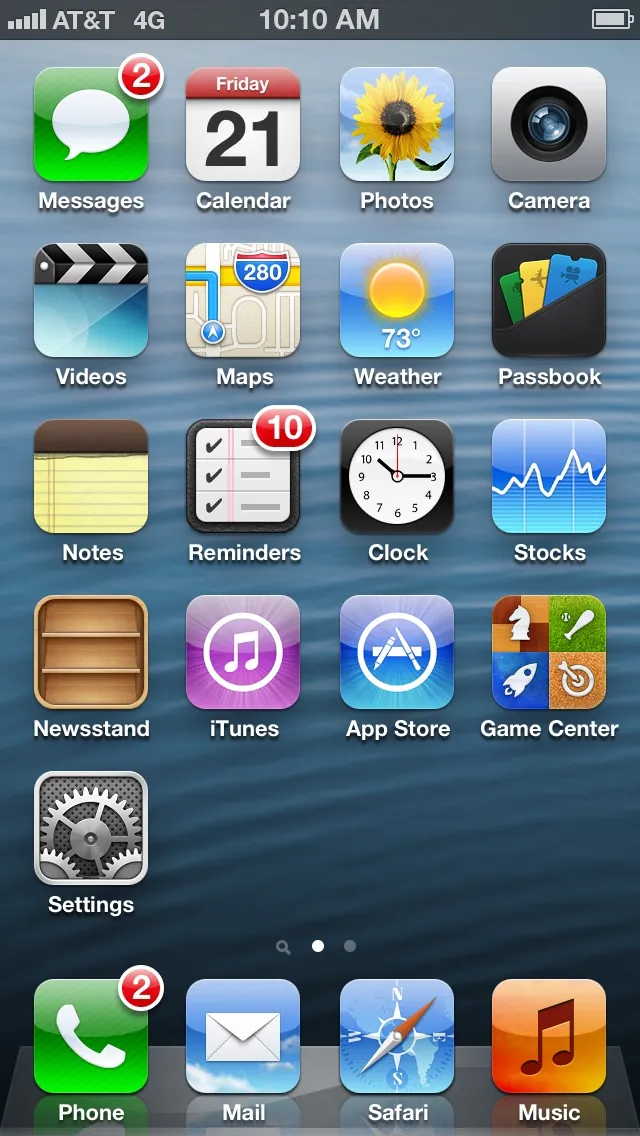Image resolution: width=640 pixels, height=1136 pixels.
Task: Launch the Camera
Action: 549,124
